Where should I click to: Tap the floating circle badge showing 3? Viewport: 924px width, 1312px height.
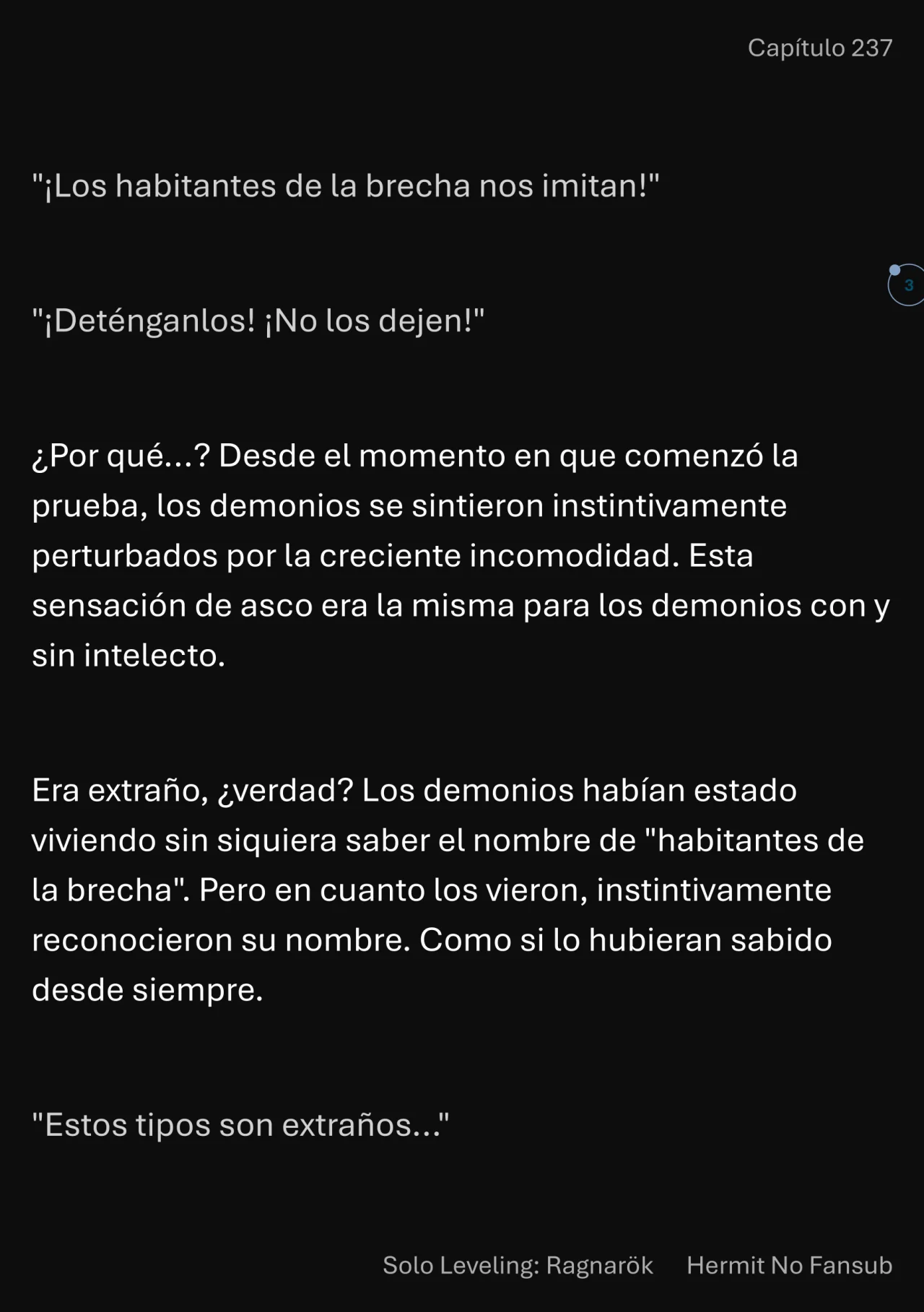907,285
